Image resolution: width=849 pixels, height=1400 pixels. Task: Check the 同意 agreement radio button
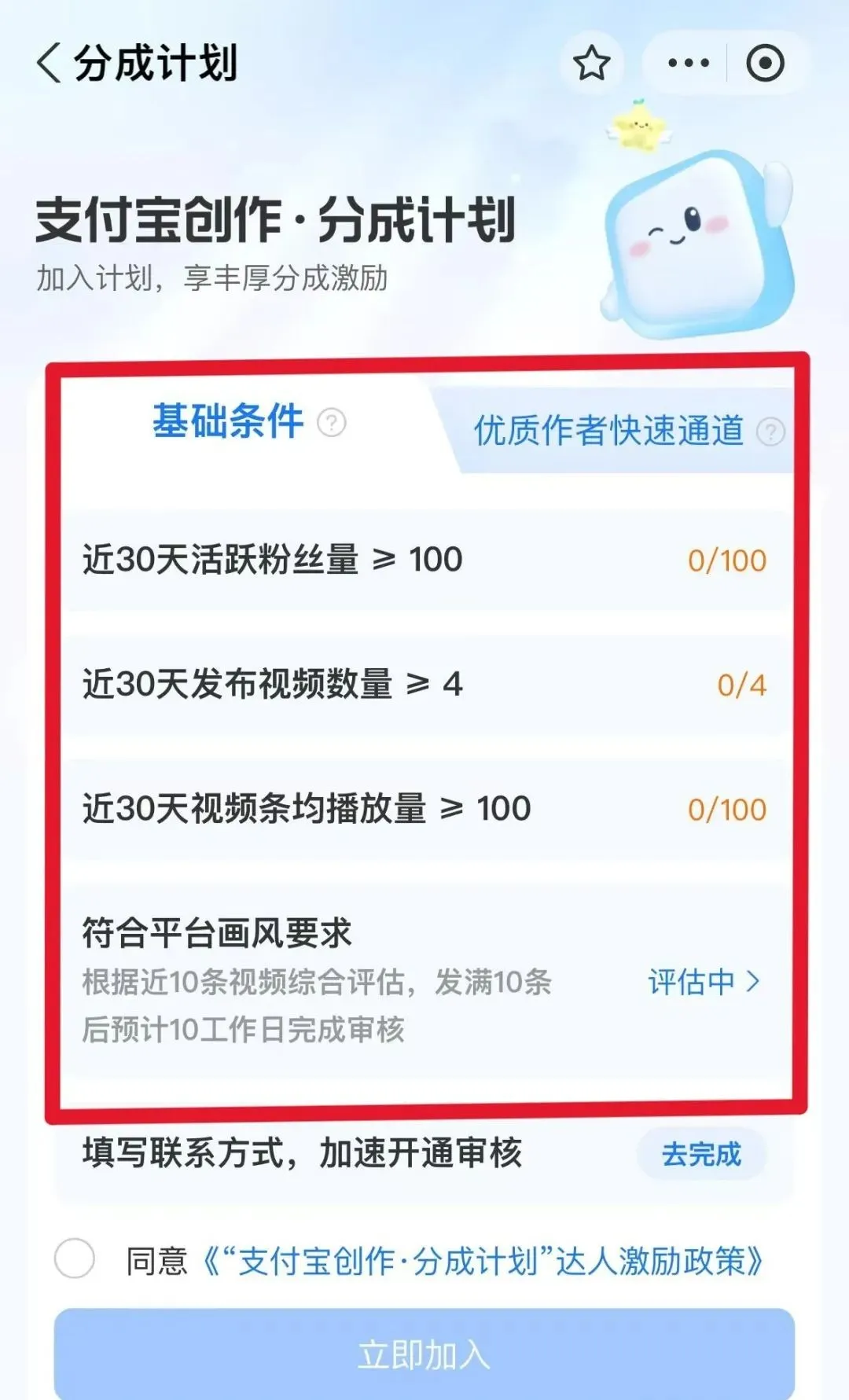(75, 1259)
